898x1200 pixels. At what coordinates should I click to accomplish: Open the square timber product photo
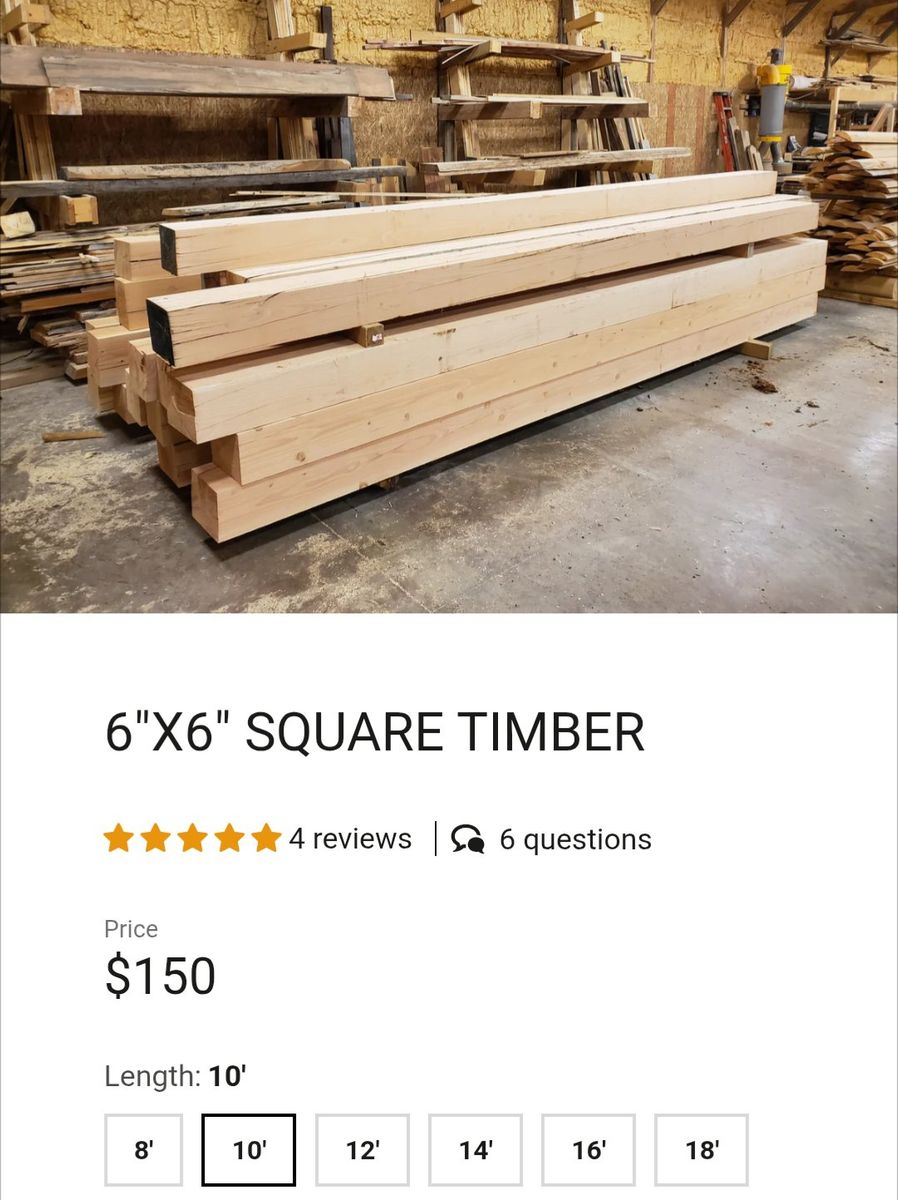pos(449,306)
